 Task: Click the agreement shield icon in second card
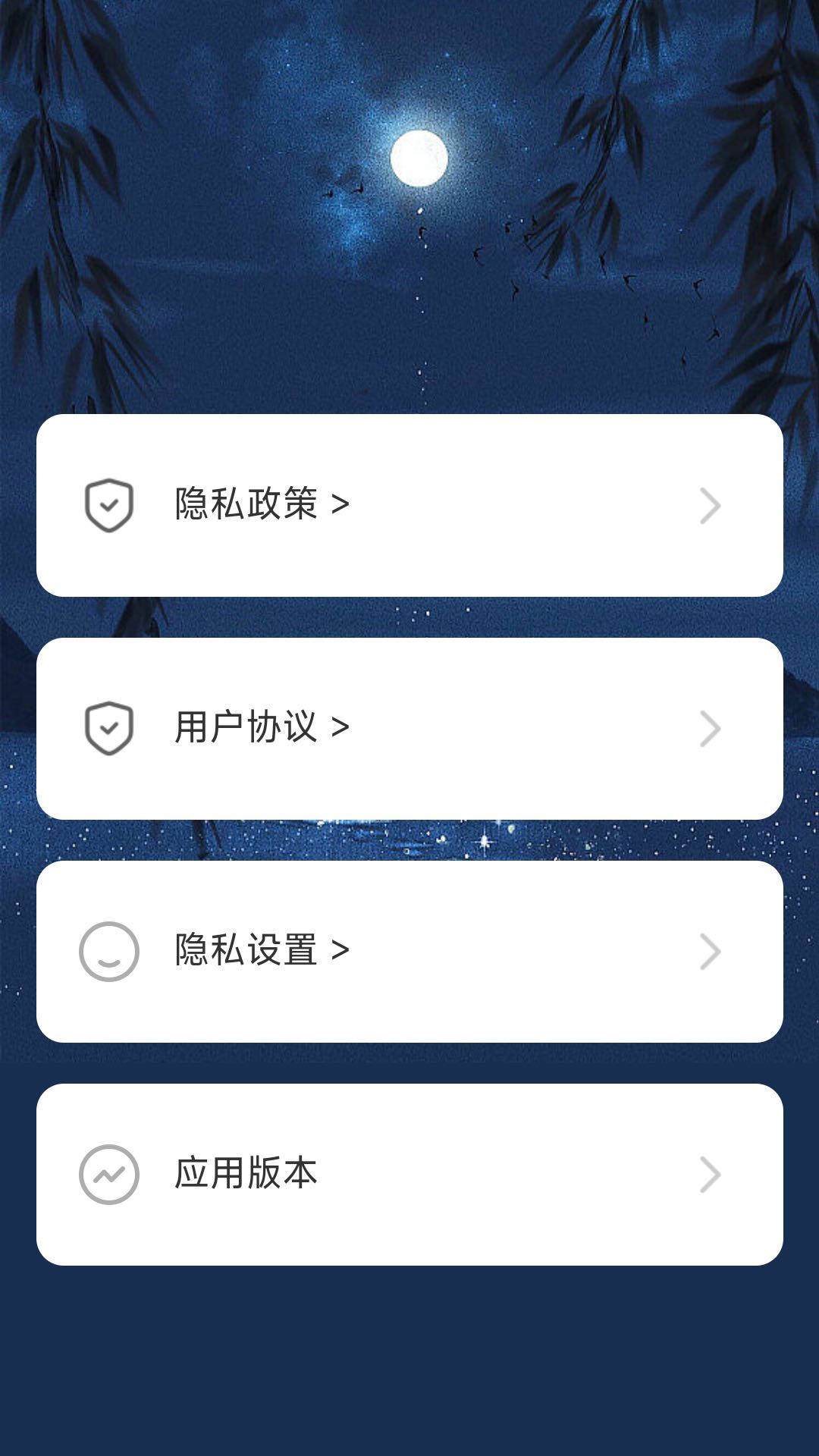108,726
